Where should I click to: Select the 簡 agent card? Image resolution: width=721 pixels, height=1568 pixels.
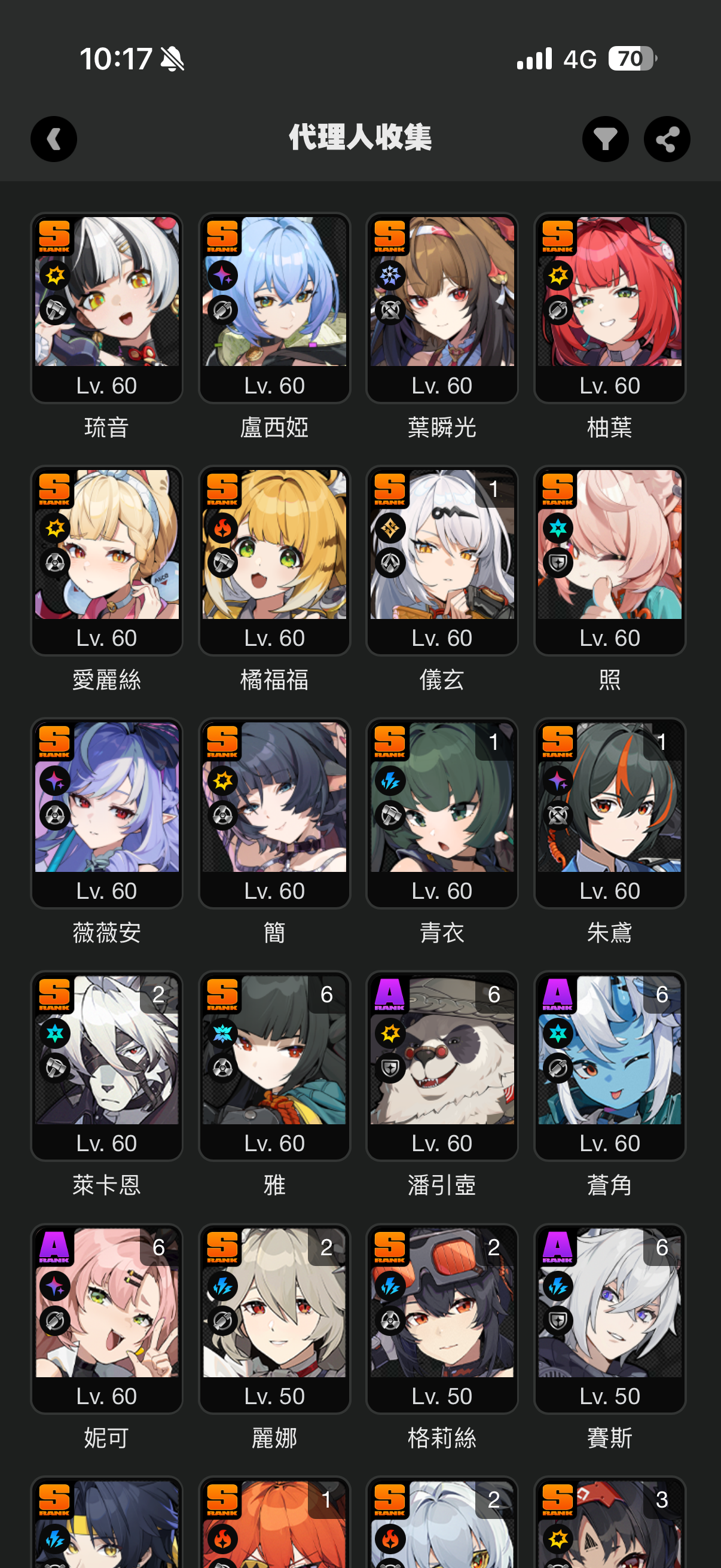274,813
